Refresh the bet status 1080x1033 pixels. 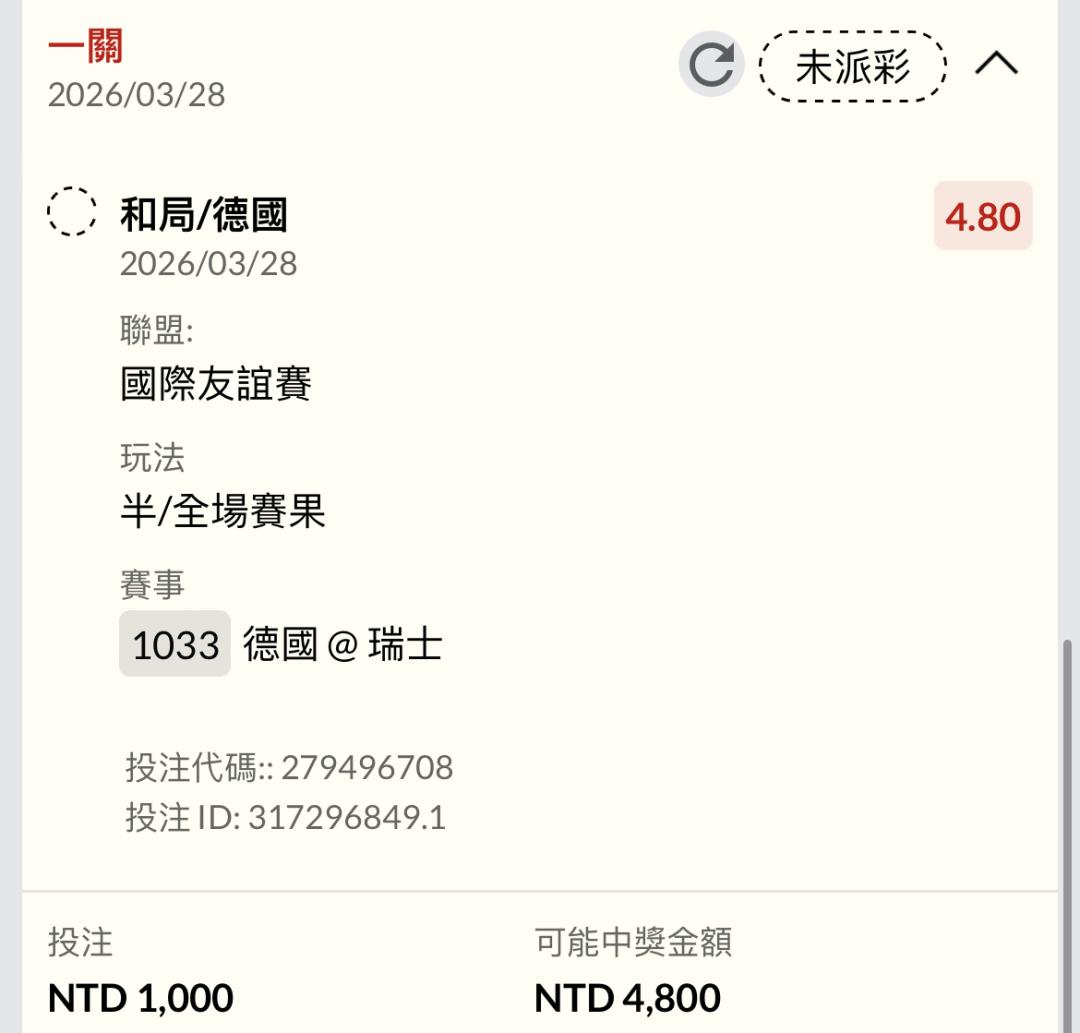pos(711,65)
